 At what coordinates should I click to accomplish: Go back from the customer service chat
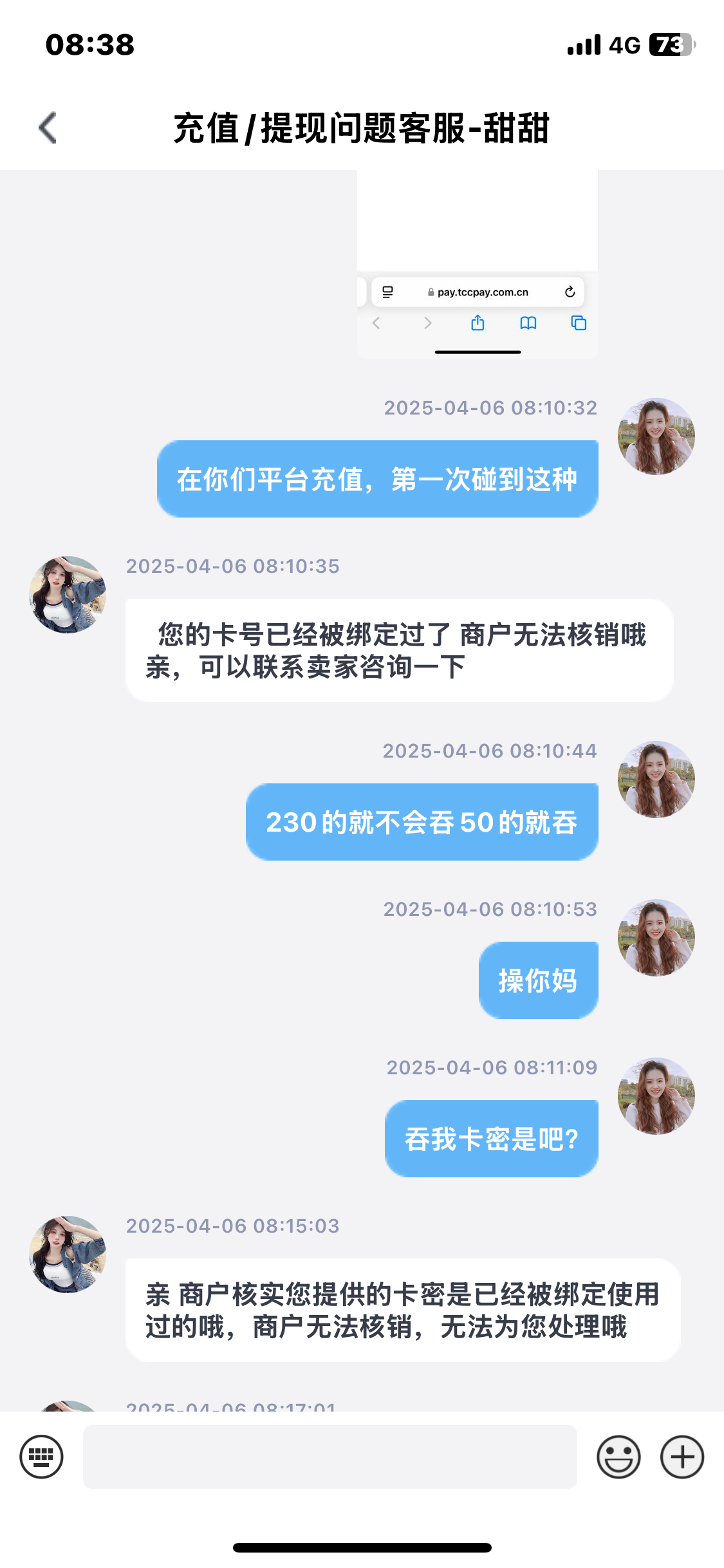click(x=48, y=127)
